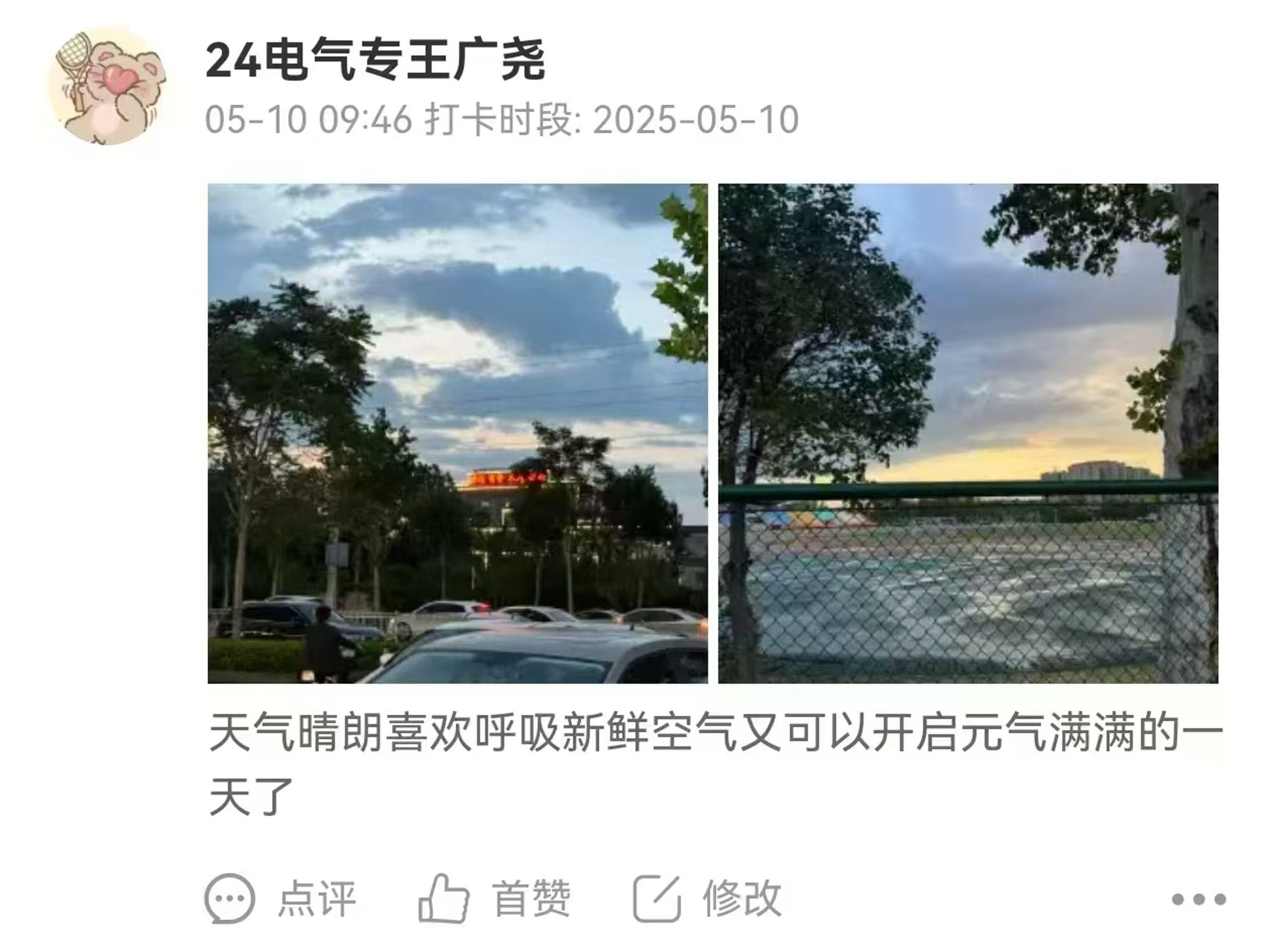The image size is (1271, 952).
Task: Tap 首赞 to like the post
Action: coord(495,898)
